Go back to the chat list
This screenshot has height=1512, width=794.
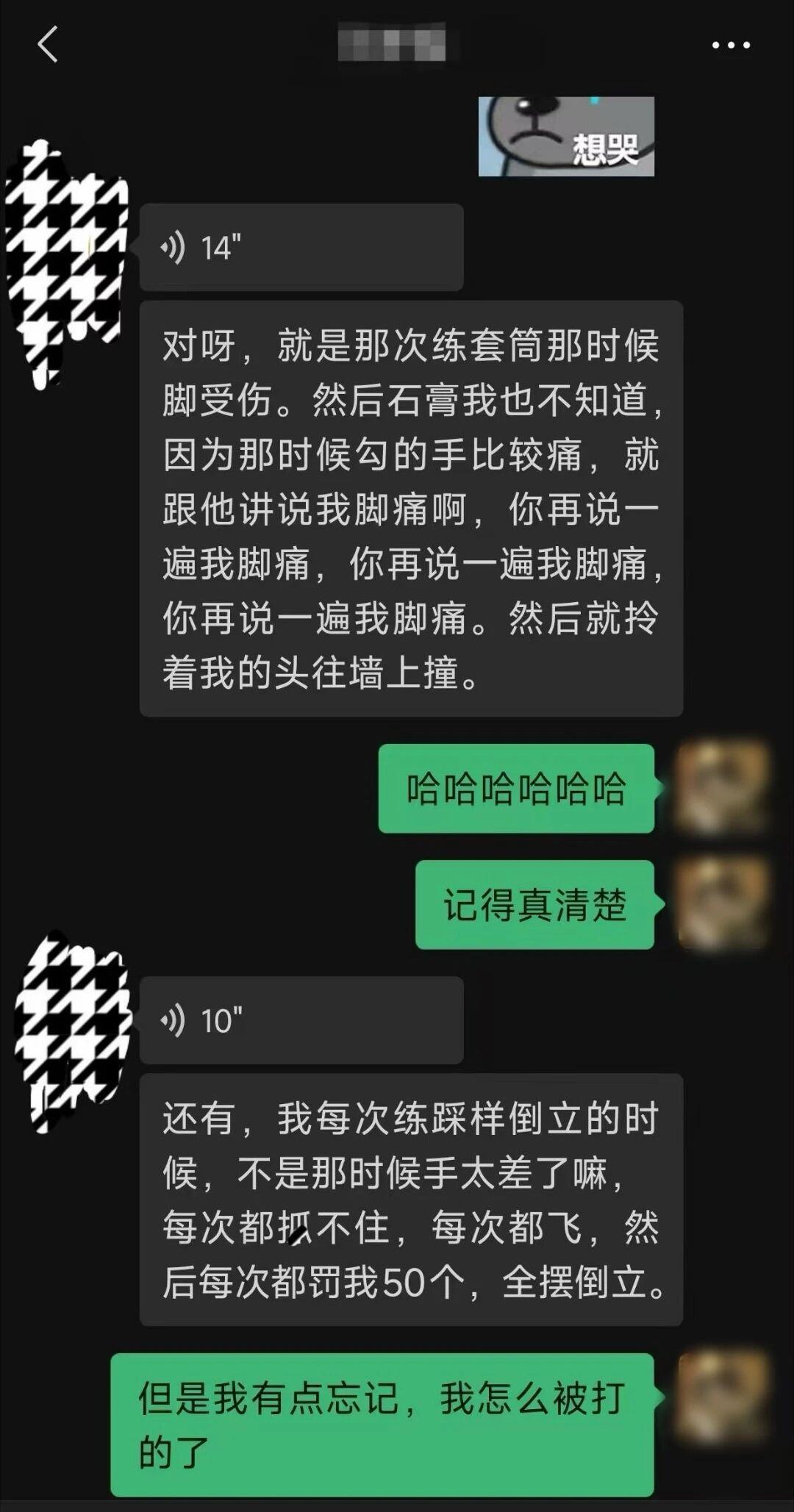(48, 44)
